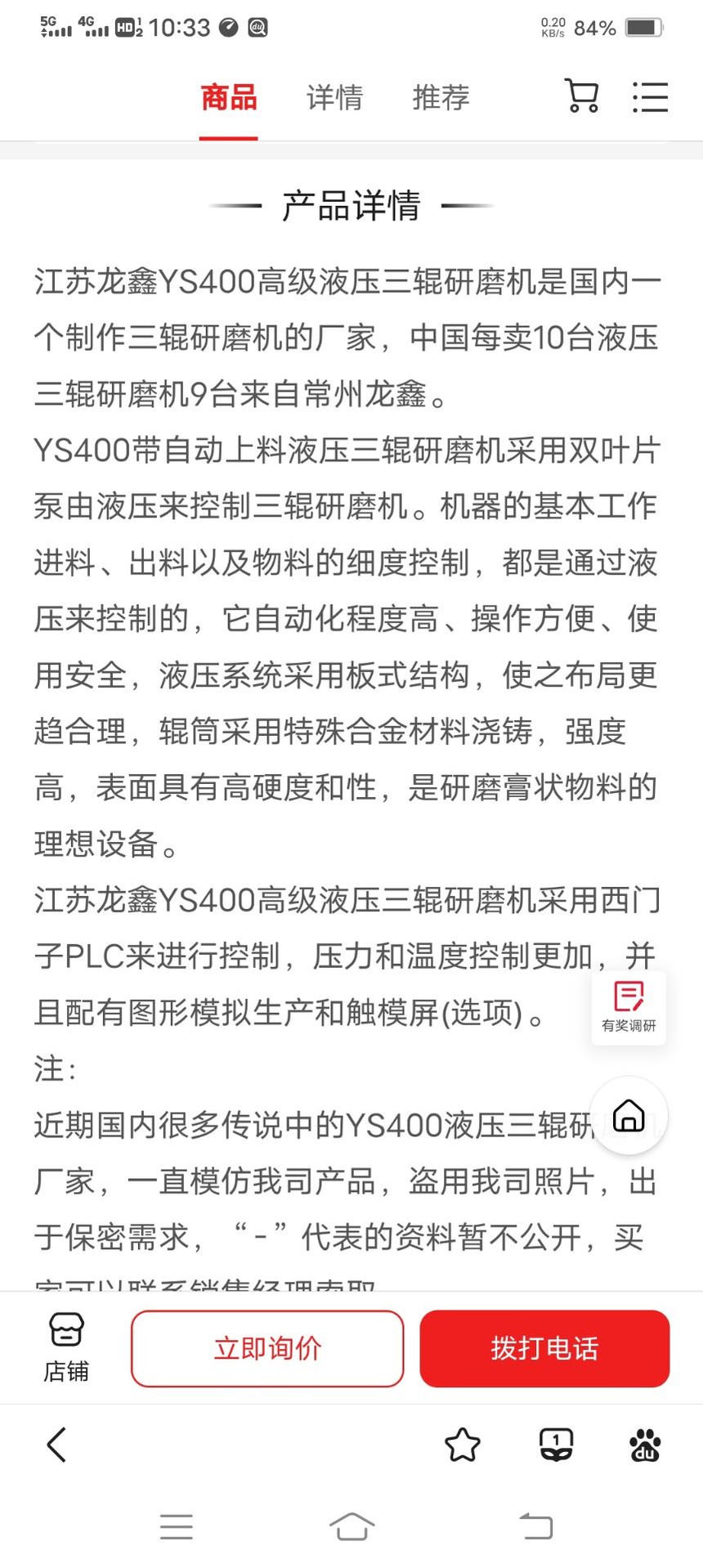Tap 拨打电话 to call seller
This screenshot has height=1568, width=703.
point(544,1348)
